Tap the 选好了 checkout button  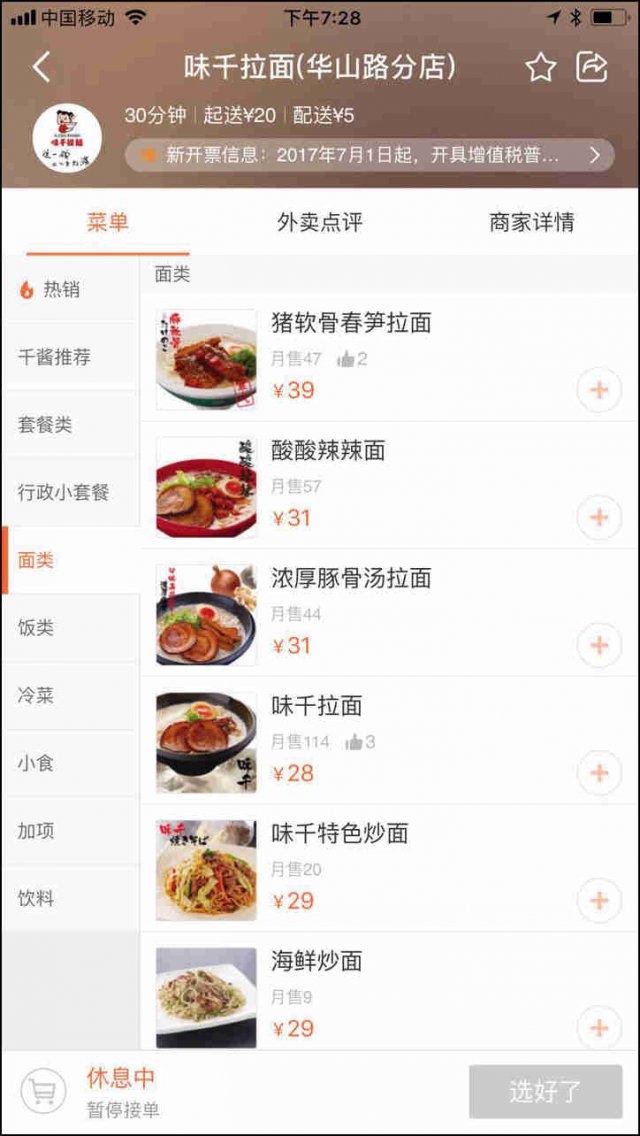coord(545,1092)
